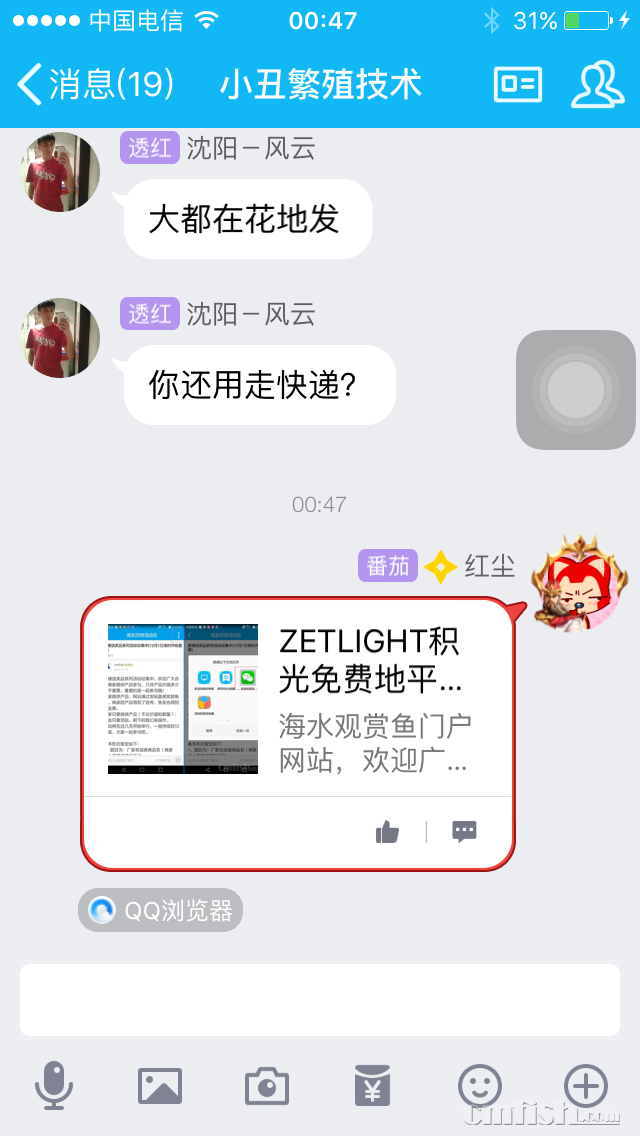Tap the AssistiveTouch floating button

click(x=575, y=390)
